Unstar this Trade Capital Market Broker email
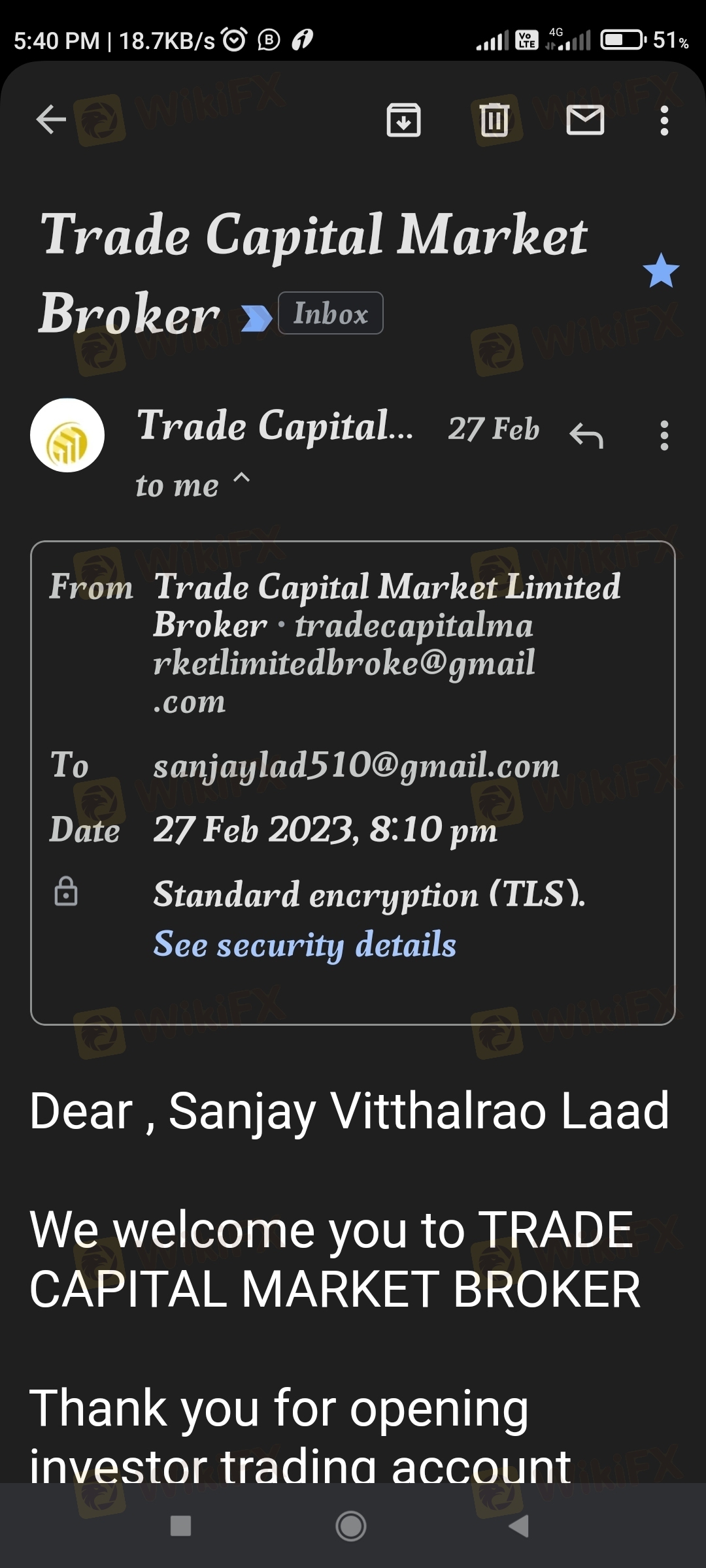706x1568 pixels. pos(661,271)
